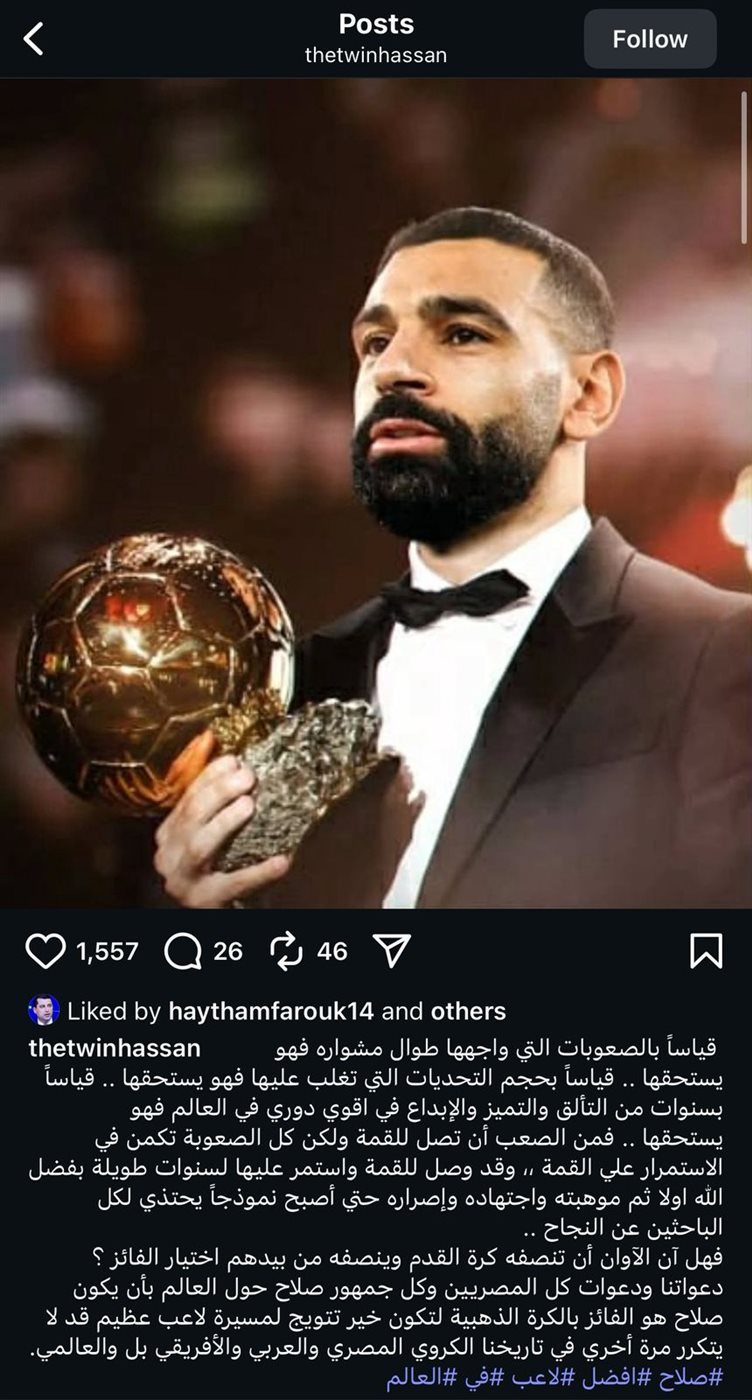Share the post via the paper plane icon

point(393,951)
